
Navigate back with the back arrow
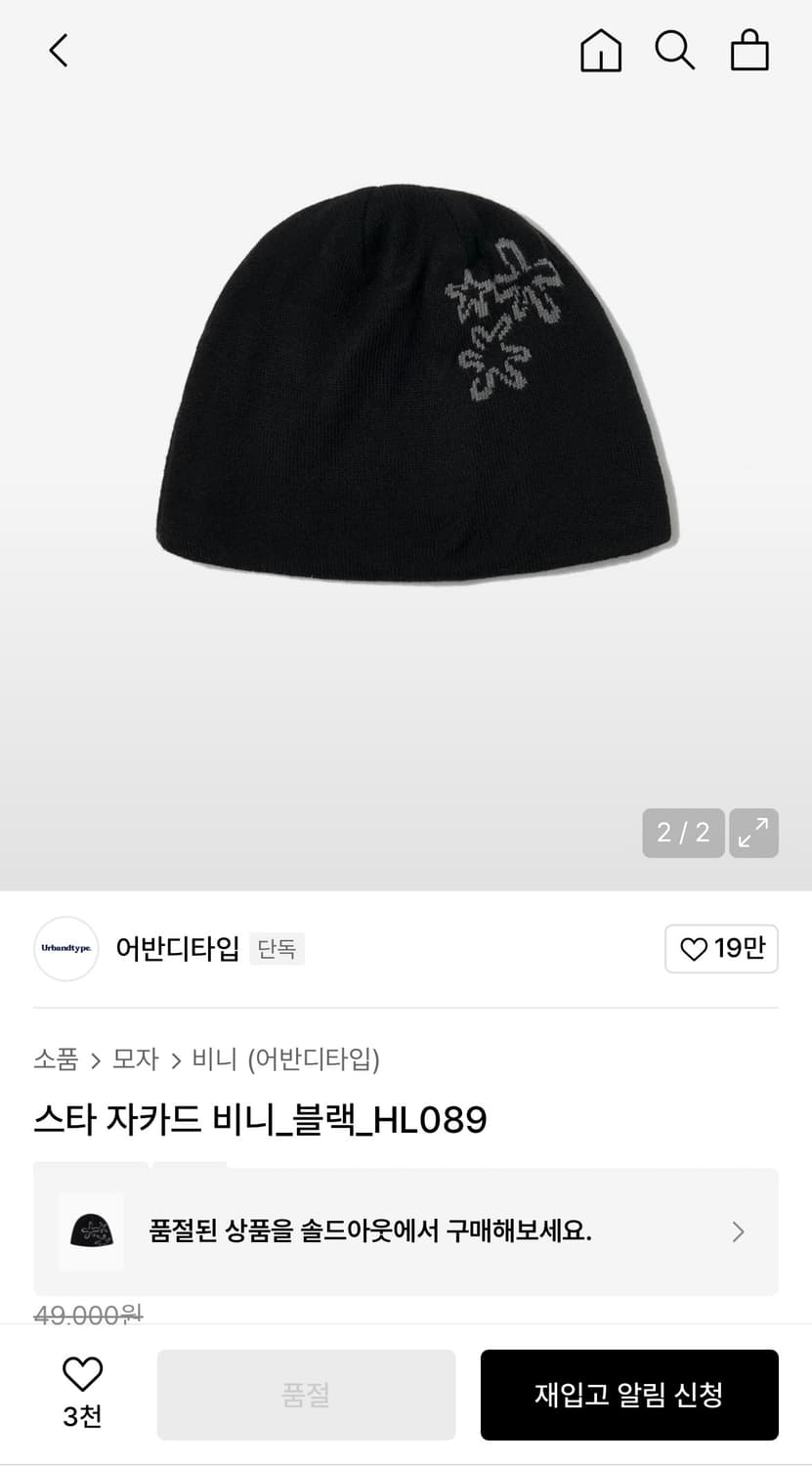pos(58,51)
